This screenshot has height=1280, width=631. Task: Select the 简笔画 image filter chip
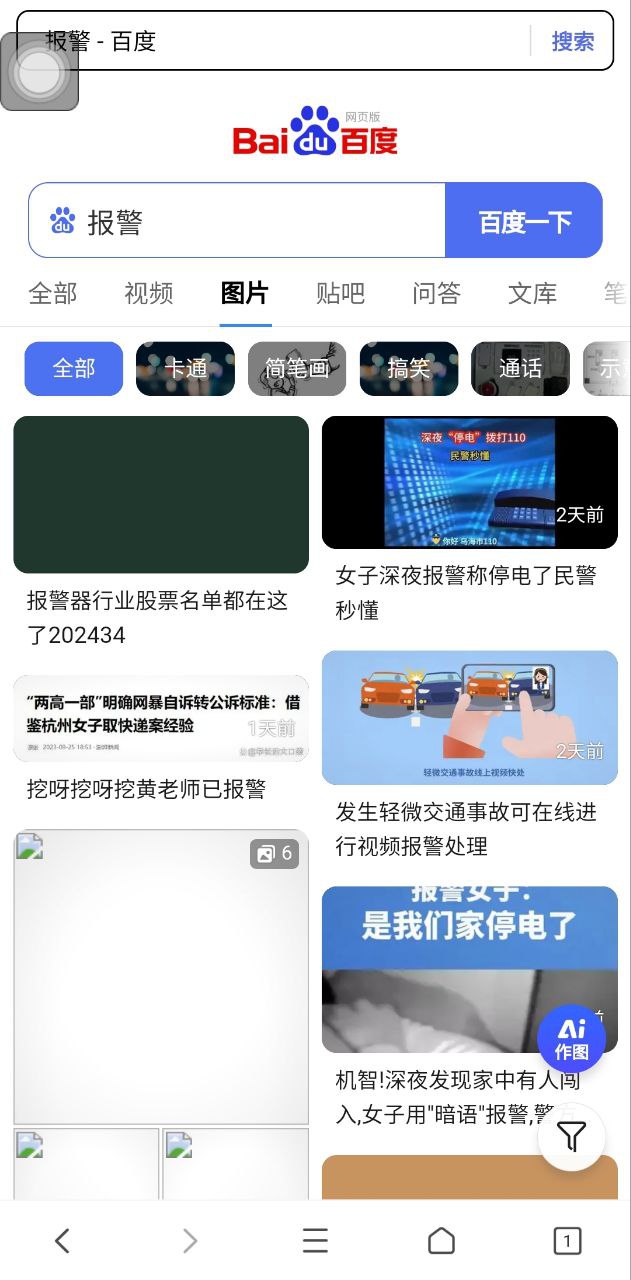[x=297, y=369]
